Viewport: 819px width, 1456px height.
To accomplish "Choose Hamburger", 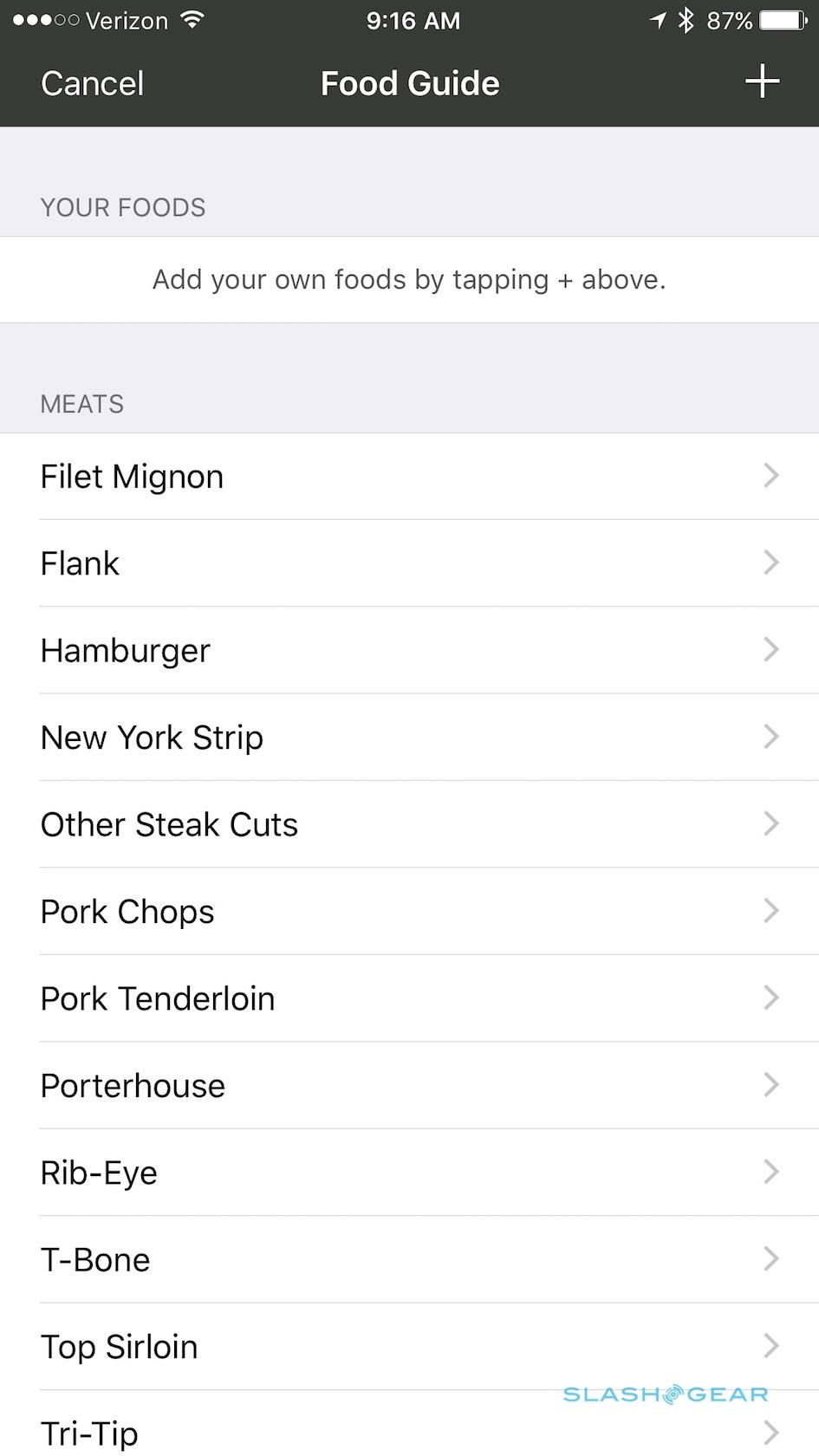I will [x=409, y=650].
